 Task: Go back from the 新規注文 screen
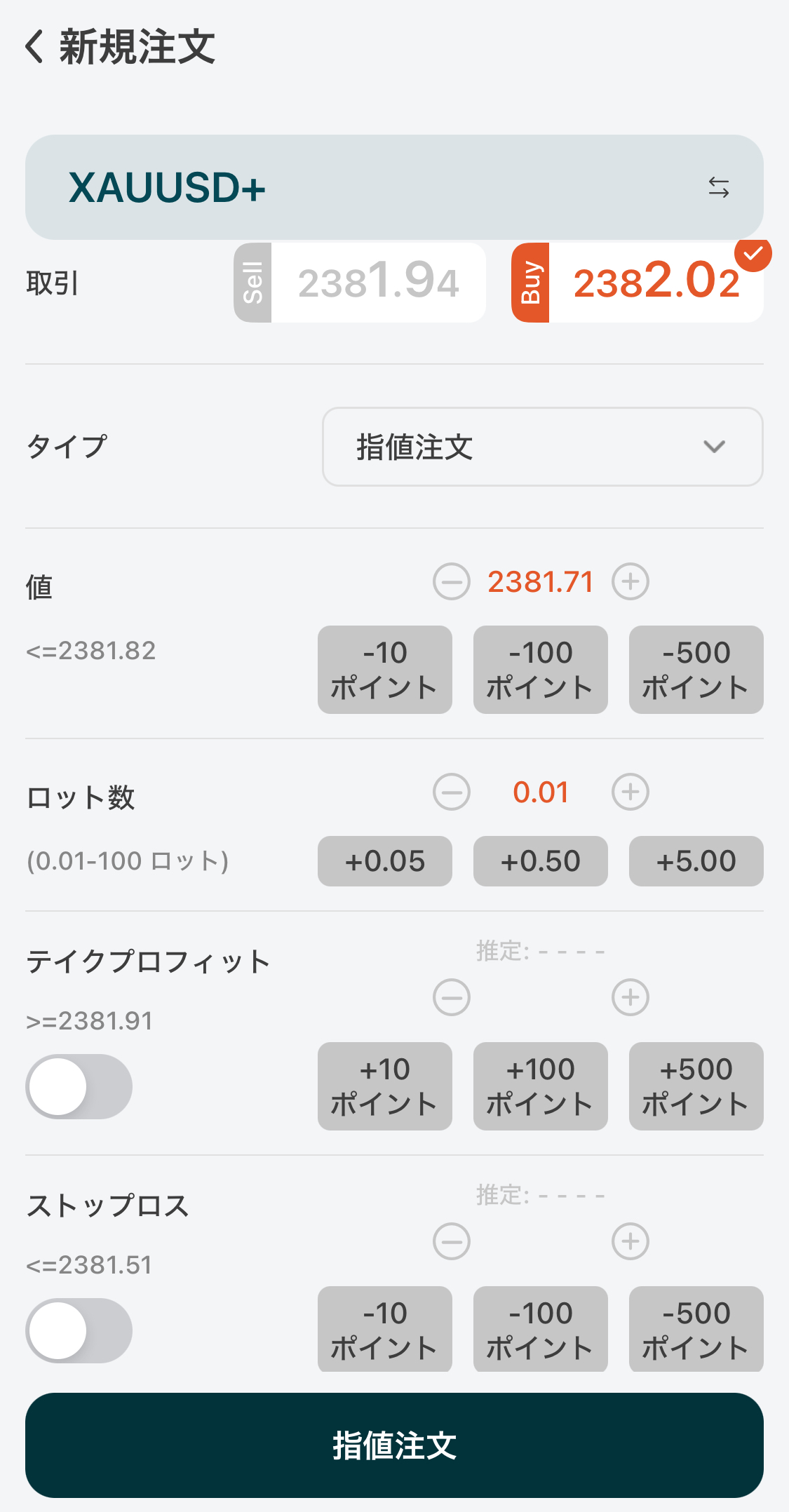pyautogui.click(x=35, y=48)
